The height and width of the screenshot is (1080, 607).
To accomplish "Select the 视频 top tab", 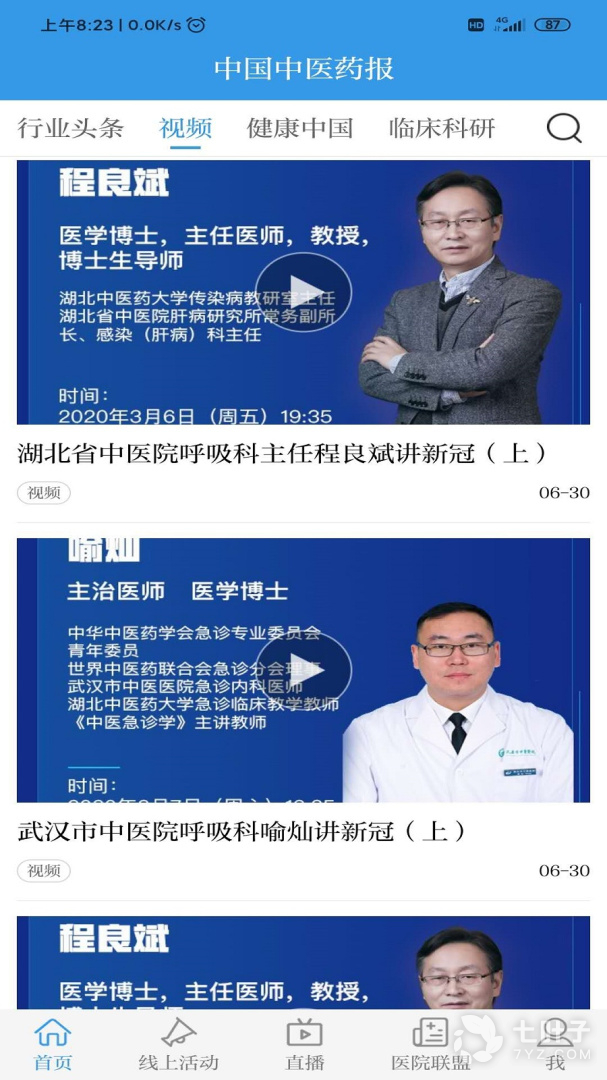I will [185, 128].
